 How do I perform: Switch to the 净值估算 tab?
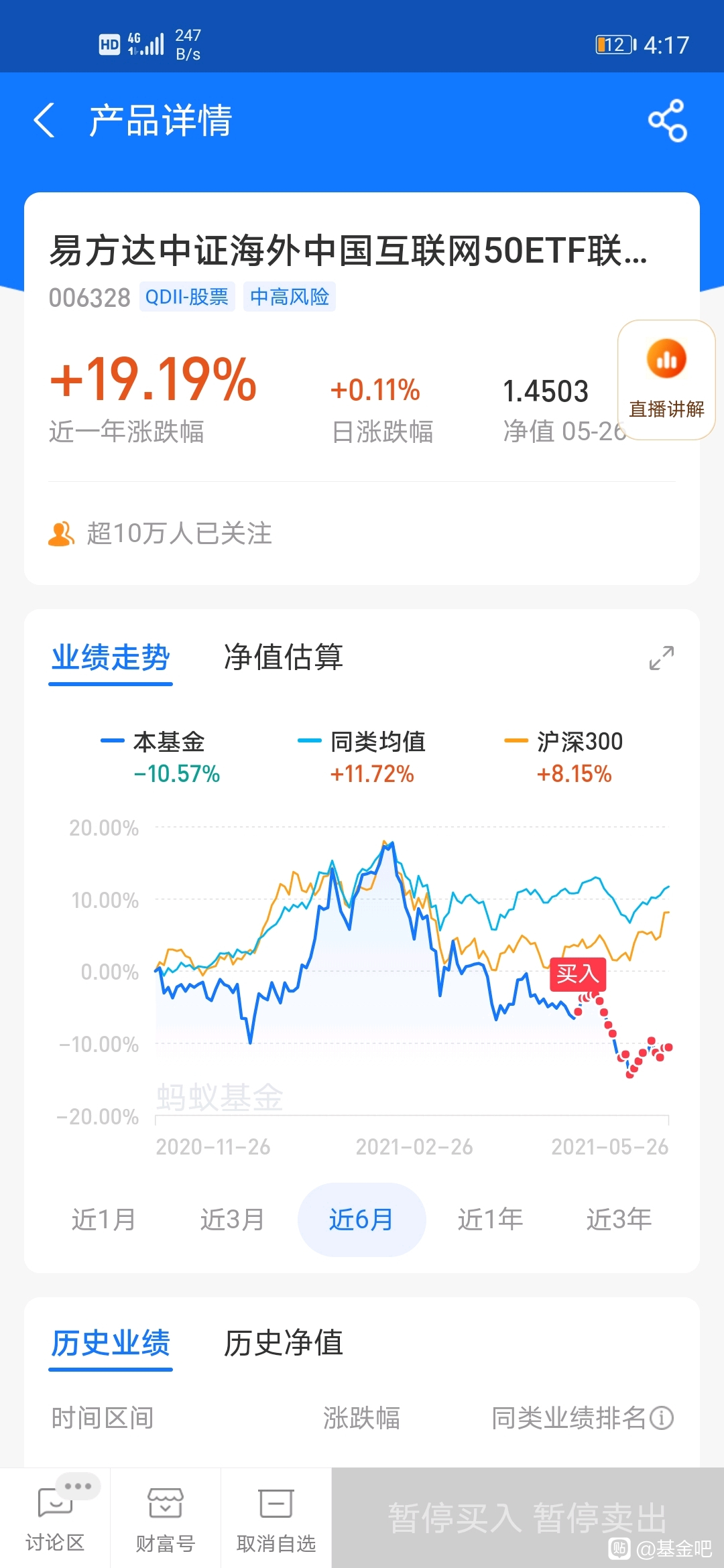click(x=284, y=657)
